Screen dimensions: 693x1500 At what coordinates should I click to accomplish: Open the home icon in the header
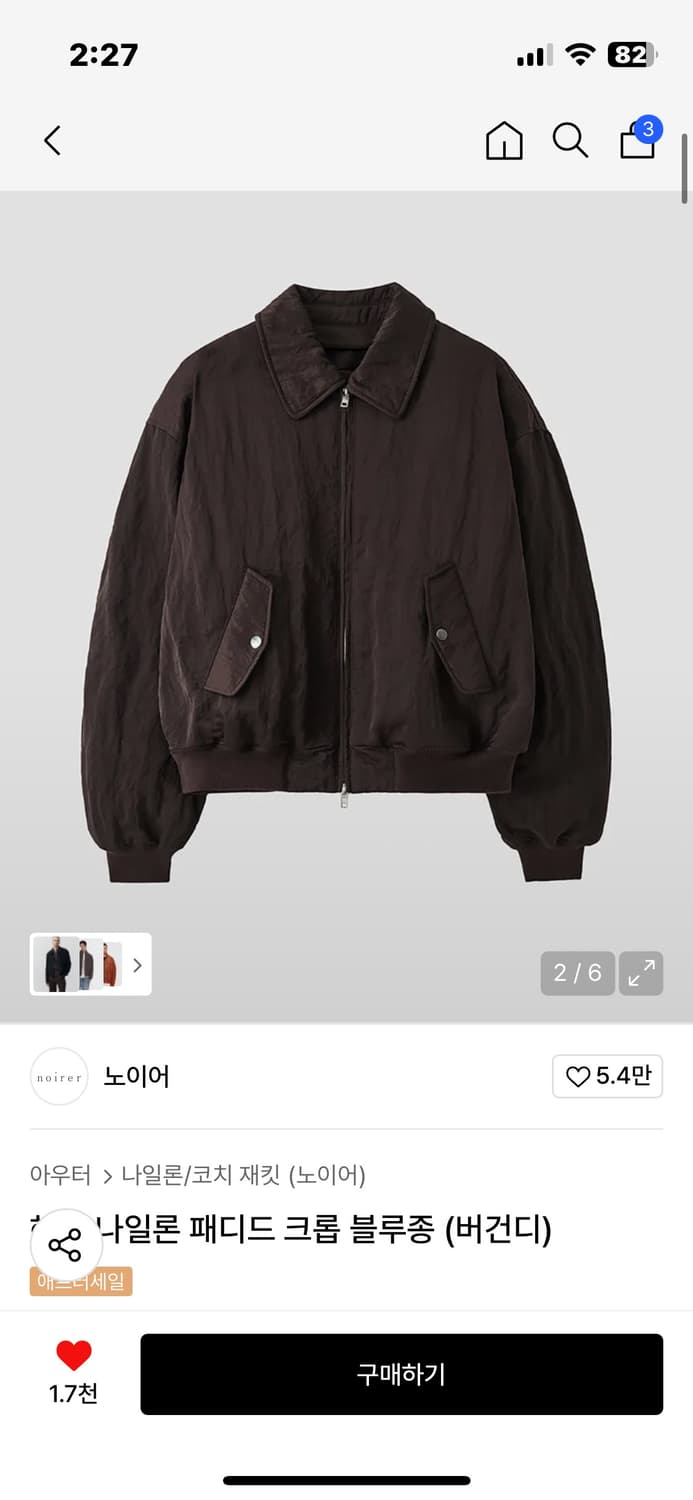click(x=504, y=141)
